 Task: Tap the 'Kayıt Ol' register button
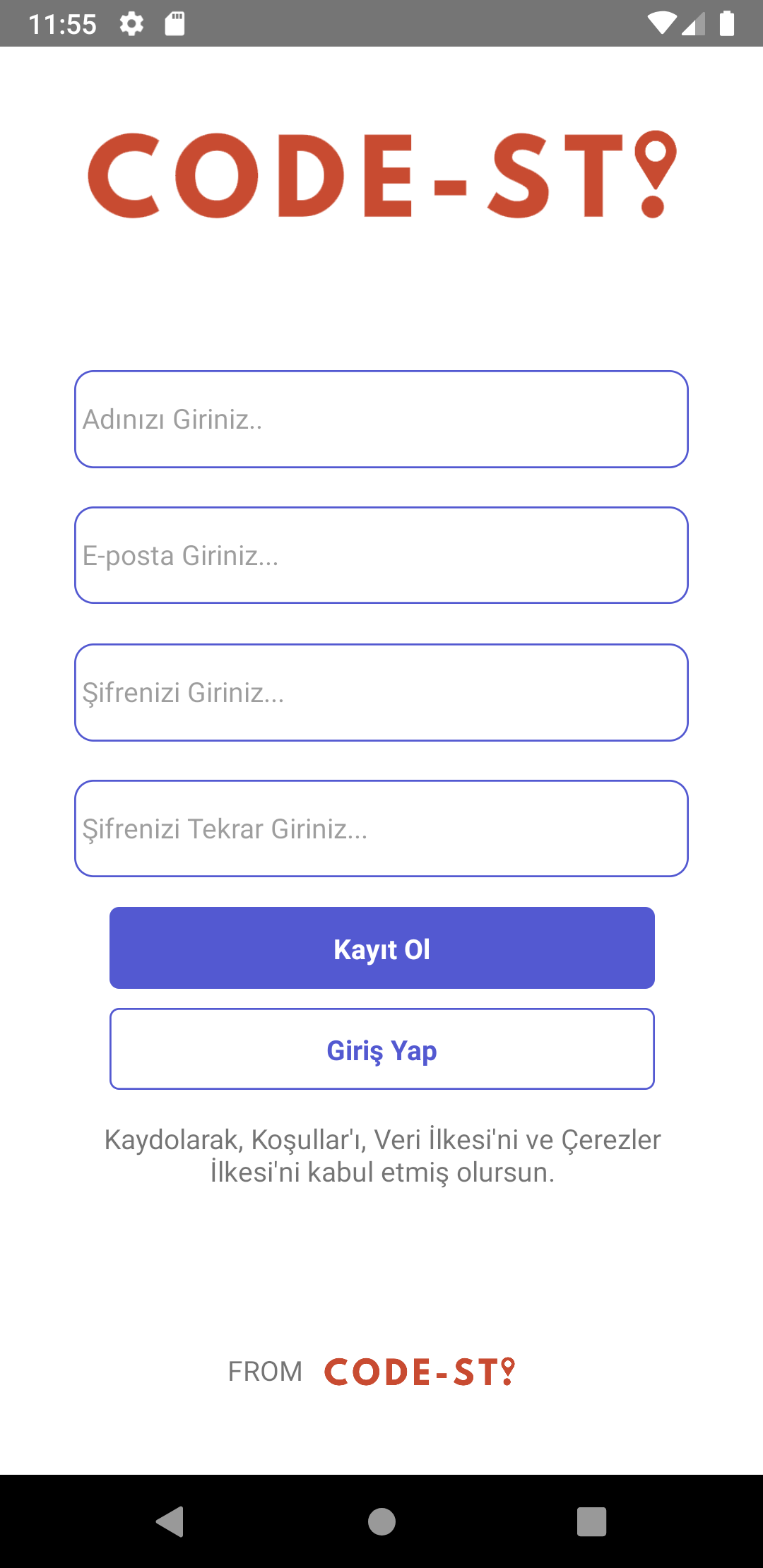coord(381,948)
